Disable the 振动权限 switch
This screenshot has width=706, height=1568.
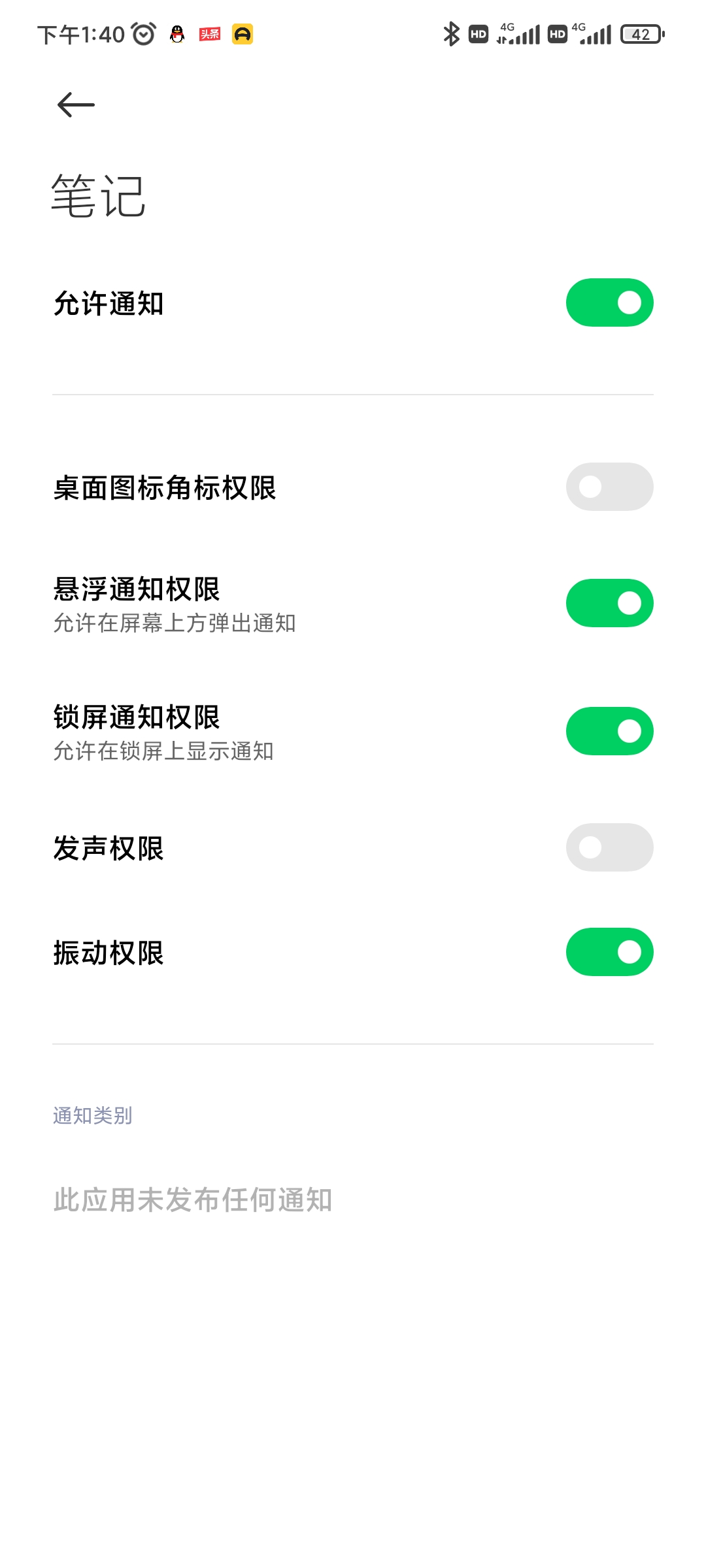click(x=609, y=952)
